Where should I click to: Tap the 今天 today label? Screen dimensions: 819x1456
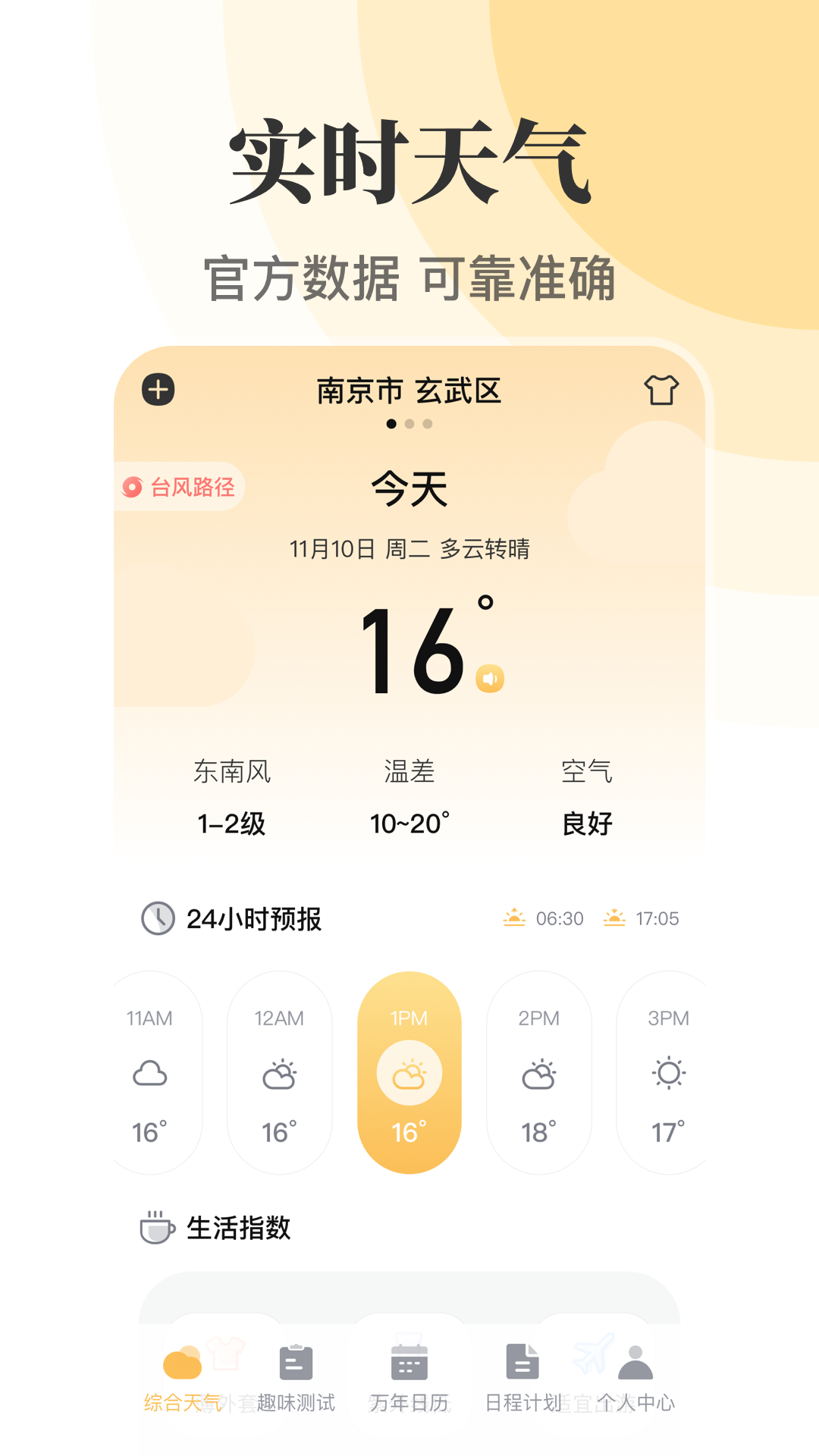tap(409, 489)
